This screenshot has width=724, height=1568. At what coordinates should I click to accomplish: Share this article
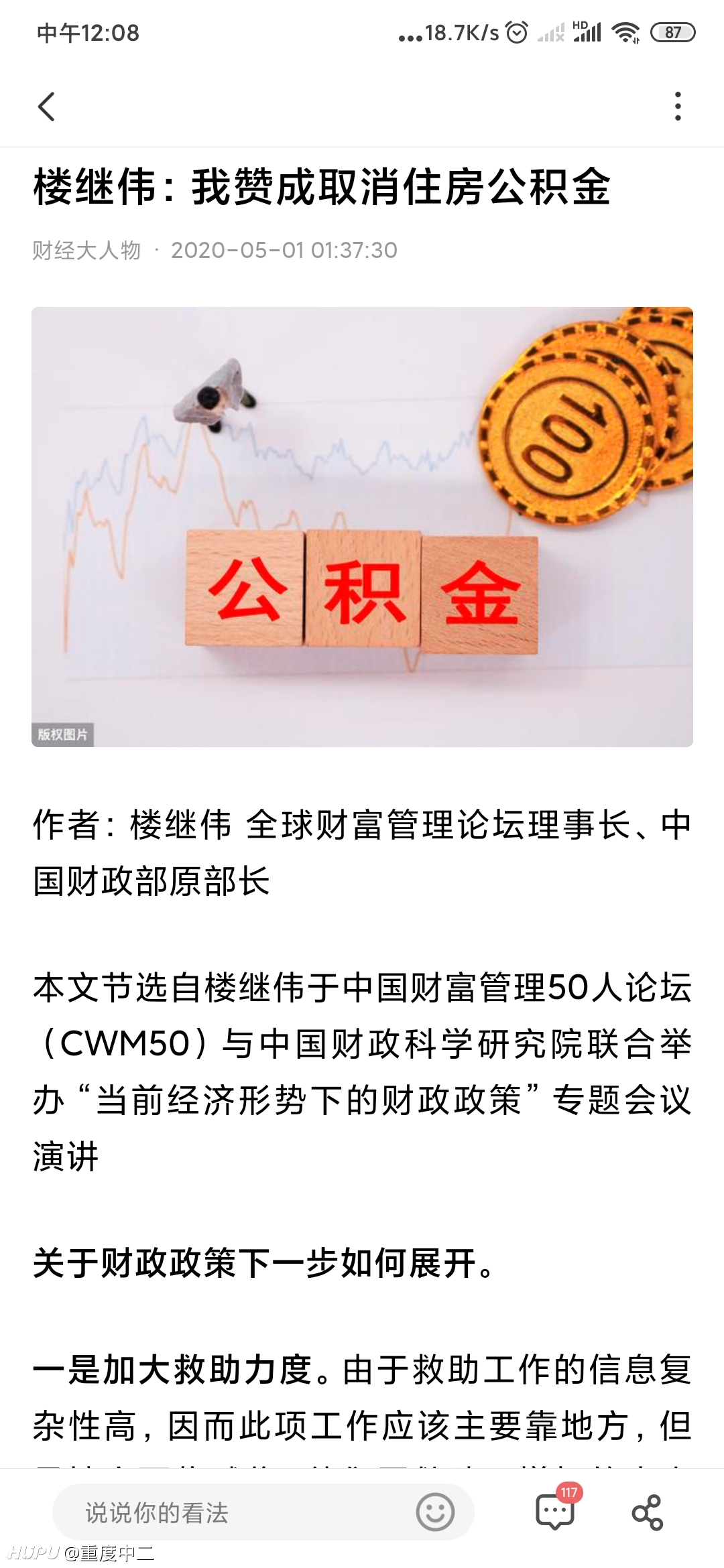tap(647, 1512)
